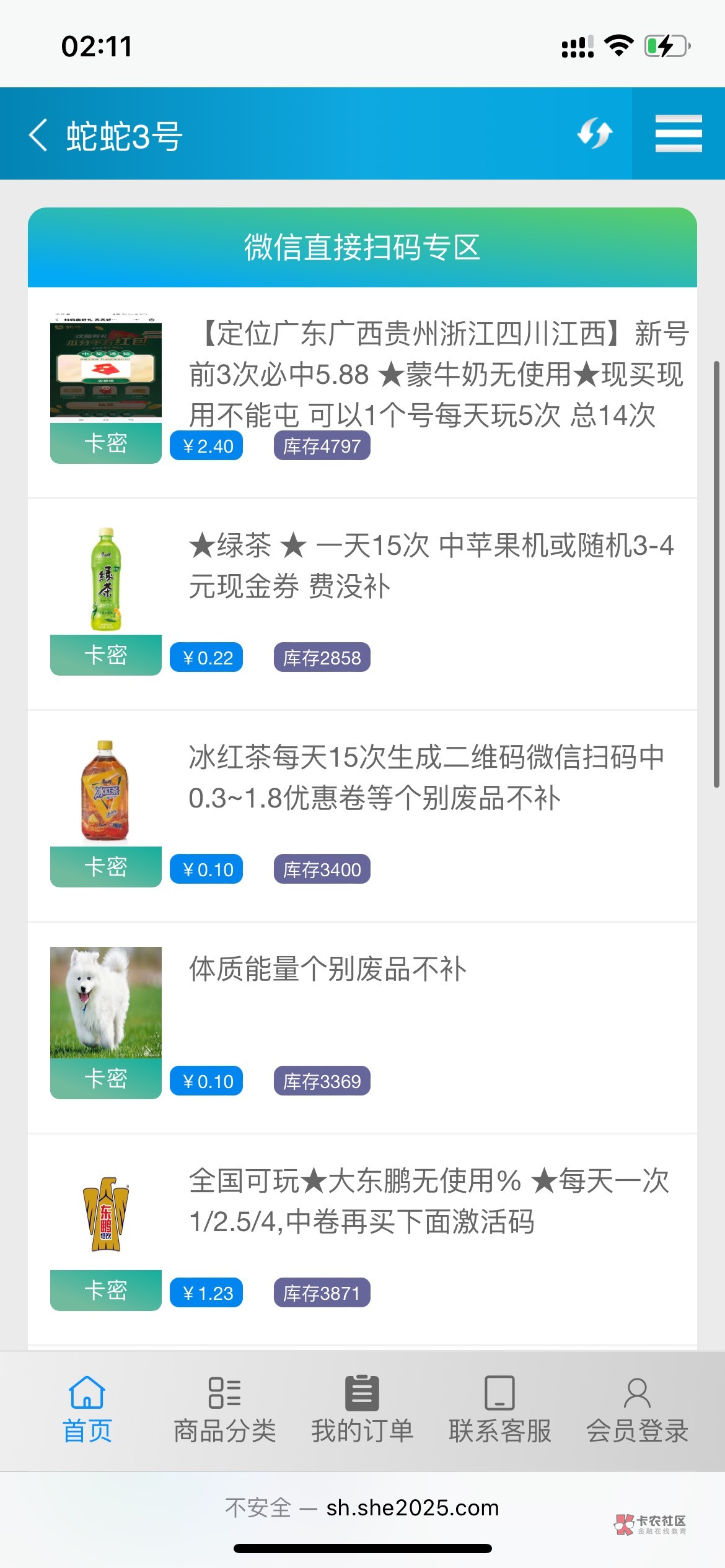Tap the refresh switch icon in header
This screenshot has height=1568, width=725.
click(594, 133)
